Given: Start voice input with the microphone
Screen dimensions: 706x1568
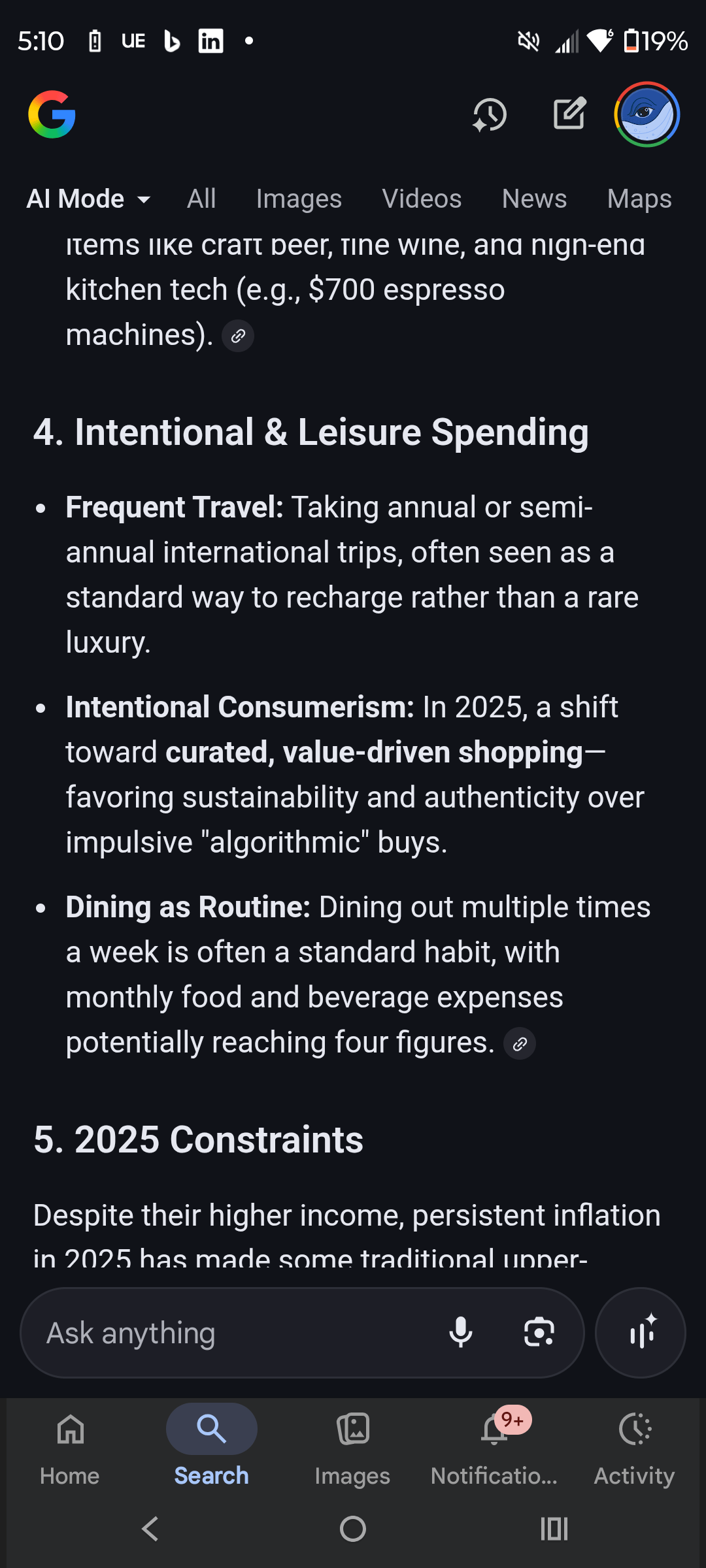Looking at the screenshot, I should (461, 1333).
